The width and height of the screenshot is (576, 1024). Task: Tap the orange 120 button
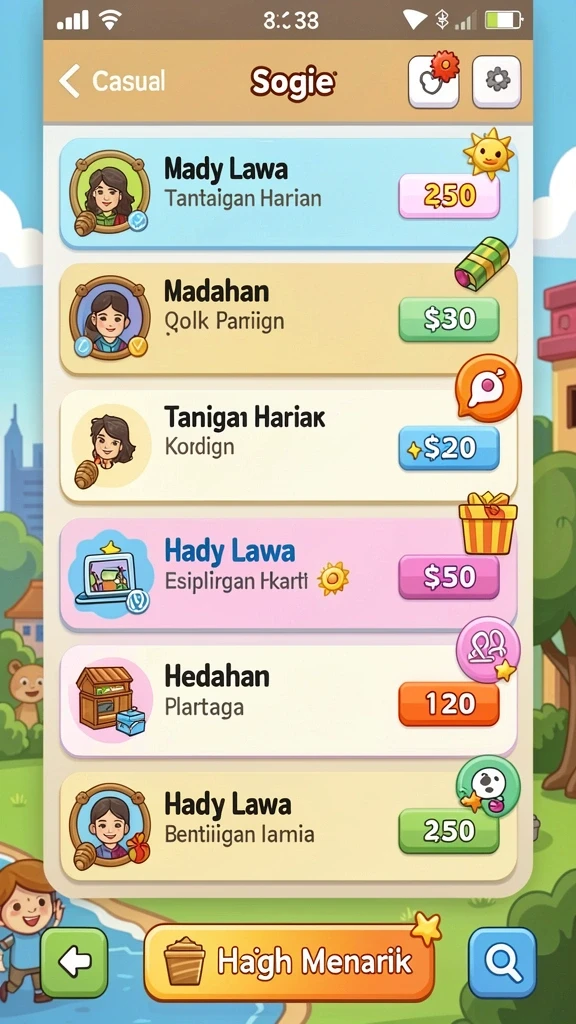click(x=449, y=704)
